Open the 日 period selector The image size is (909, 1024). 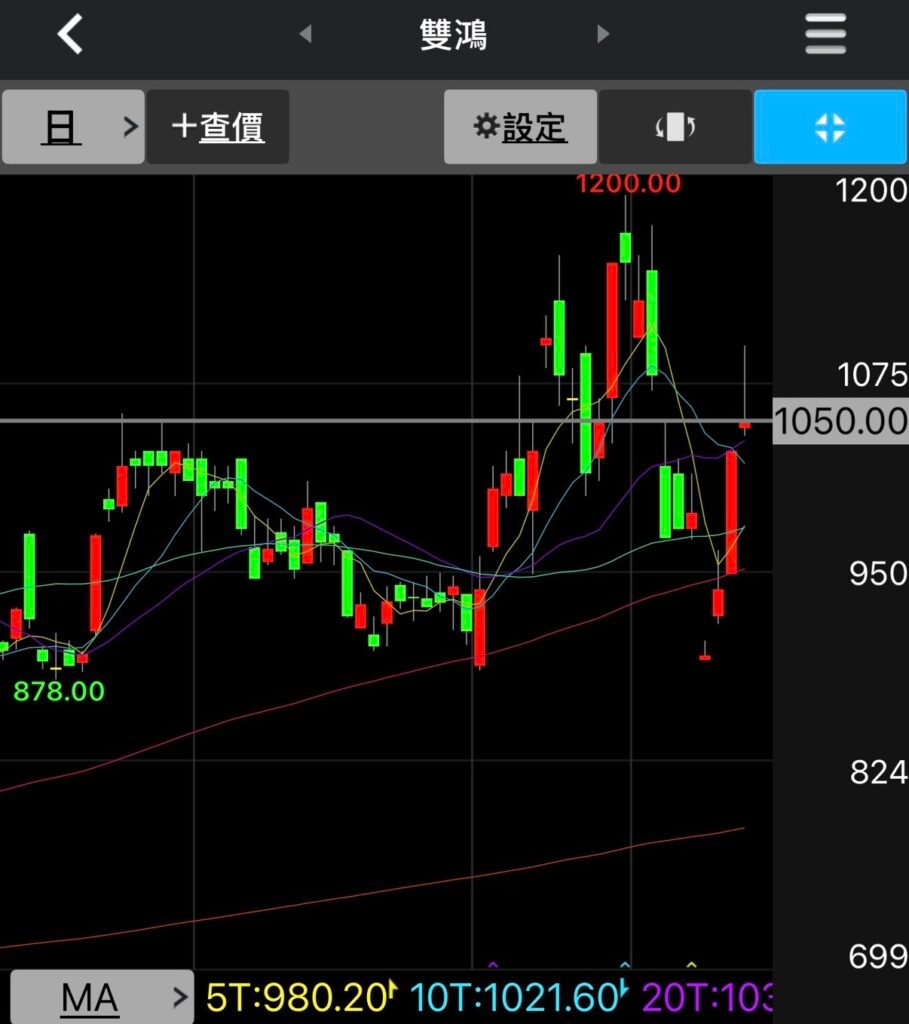pyautogui.click(x=72, y=127)
